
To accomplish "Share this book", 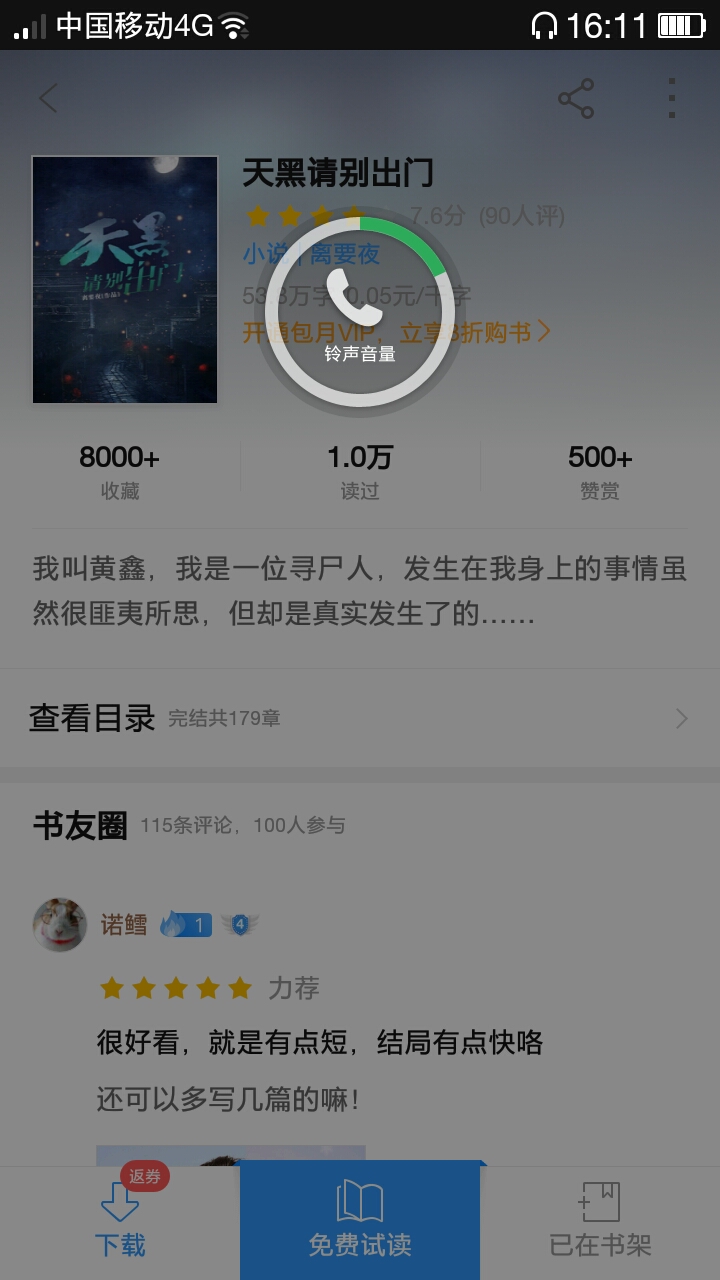I will pos(575,99).
